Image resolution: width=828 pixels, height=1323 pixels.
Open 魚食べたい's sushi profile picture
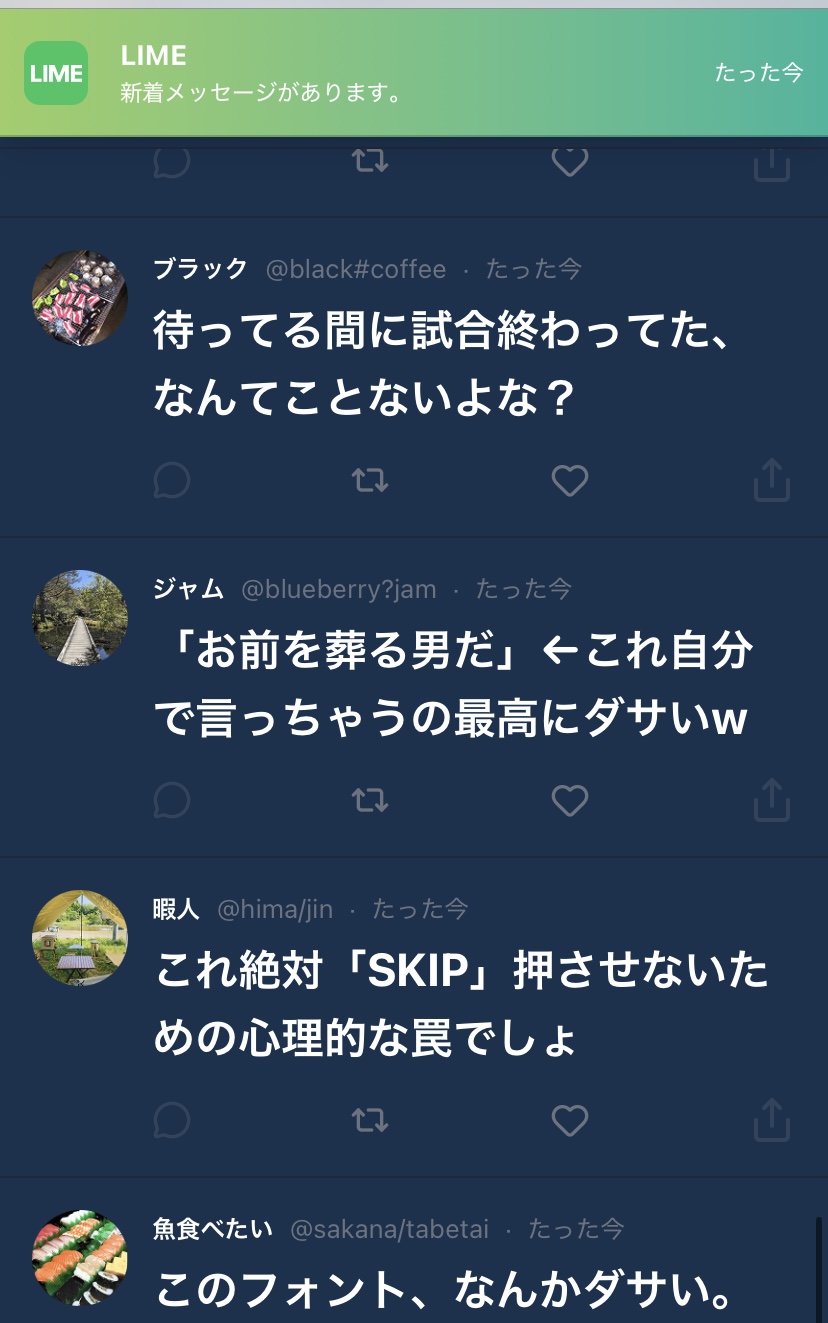pyautogui.click(x=80, y=1258)
